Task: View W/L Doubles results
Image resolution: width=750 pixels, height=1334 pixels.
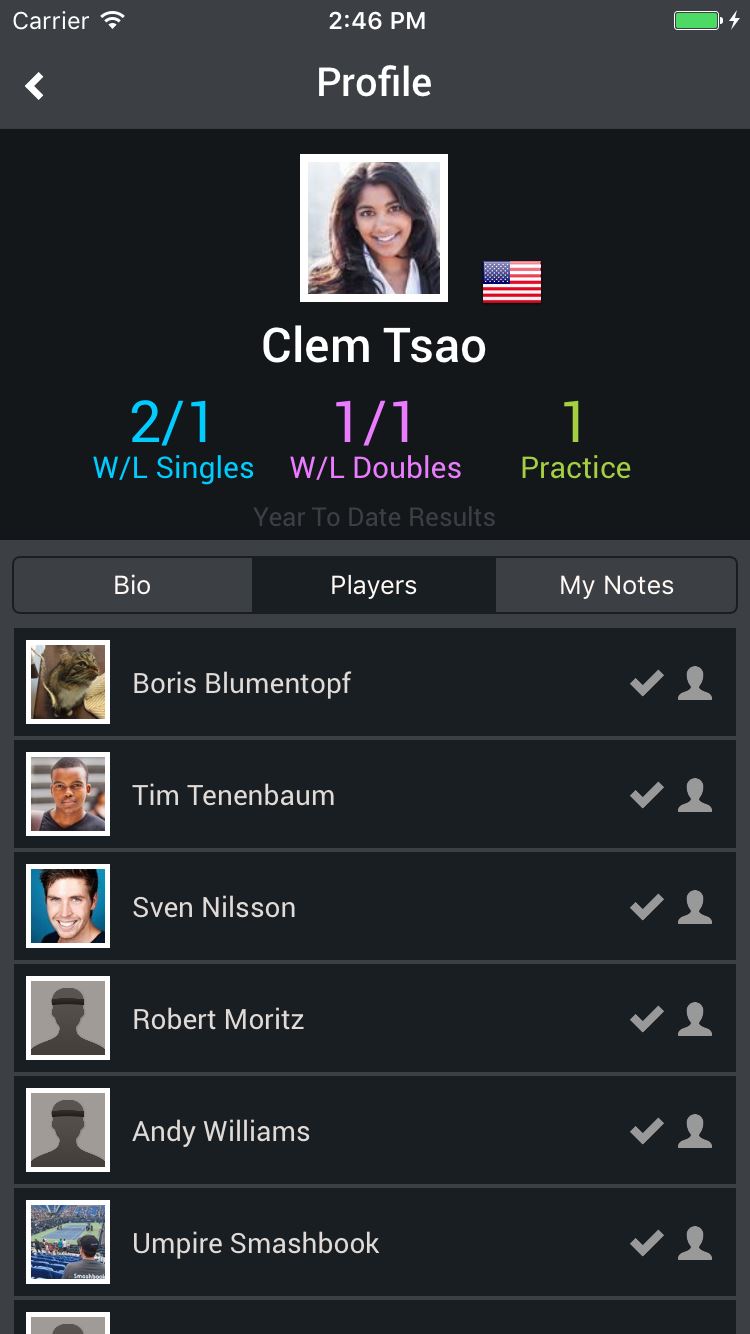Action: tap(375, 440)
